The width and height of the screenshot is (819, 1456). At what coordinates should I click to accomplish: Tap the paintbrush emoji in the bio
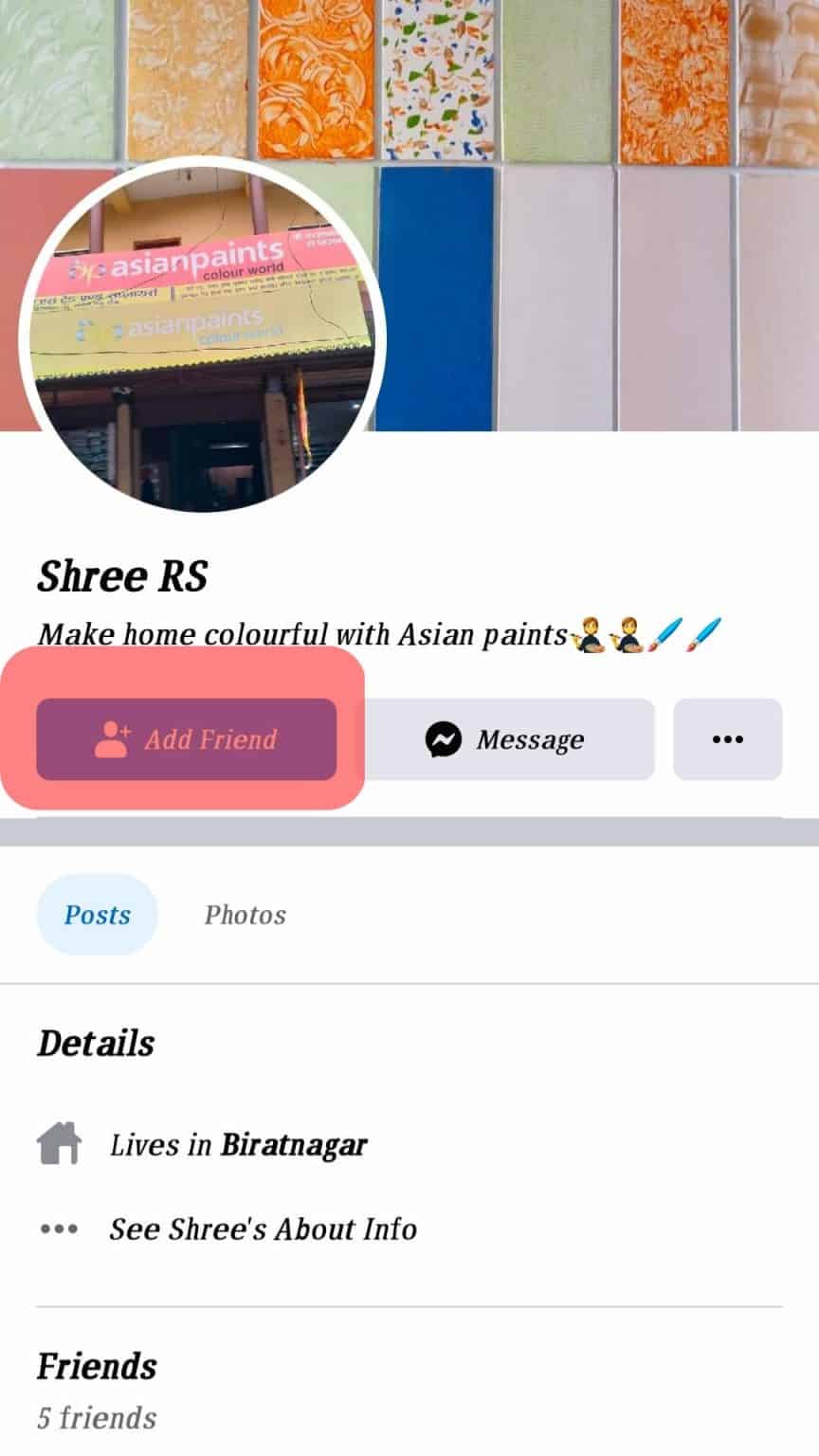coord(664,633)
